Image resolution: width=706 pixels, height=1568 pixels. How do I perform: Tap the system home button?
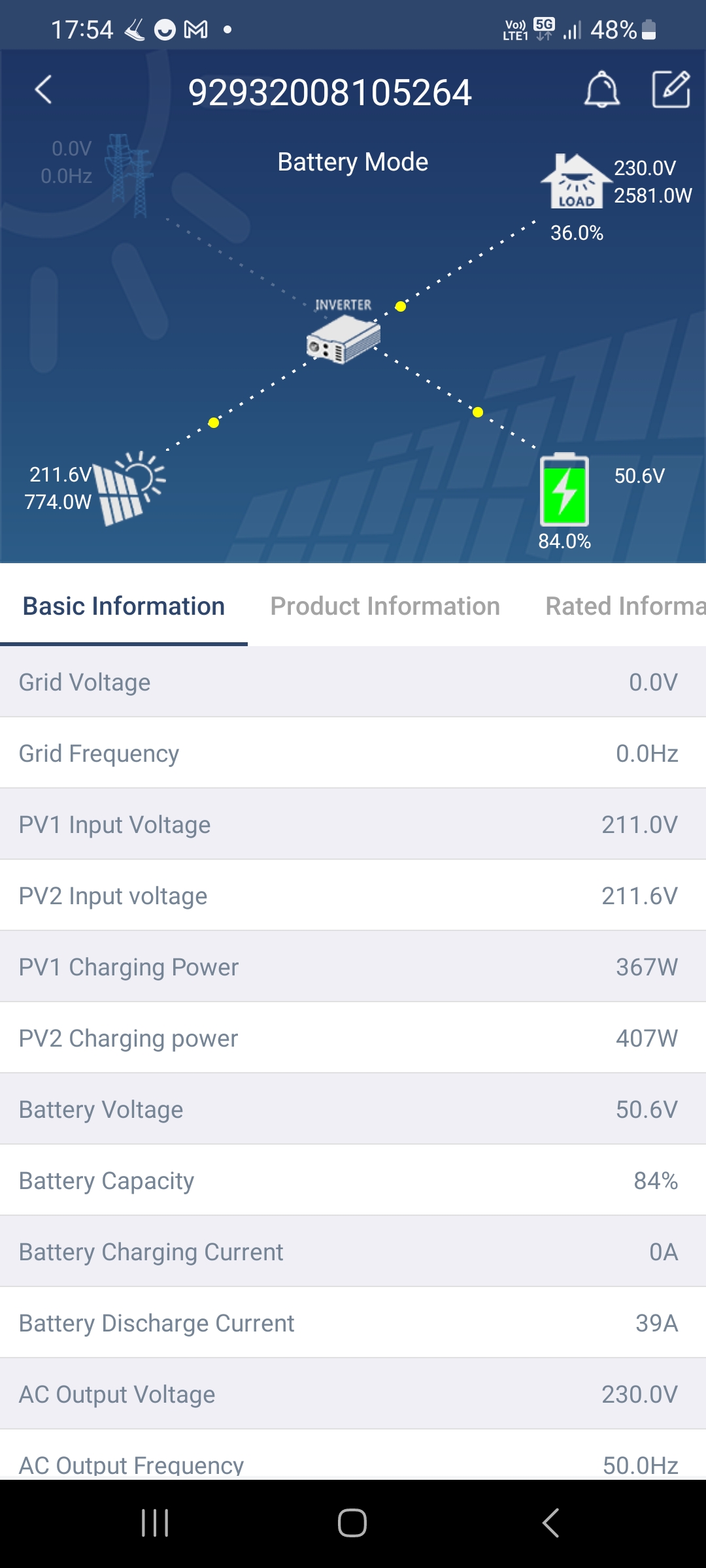click(x=352, y=1523)
